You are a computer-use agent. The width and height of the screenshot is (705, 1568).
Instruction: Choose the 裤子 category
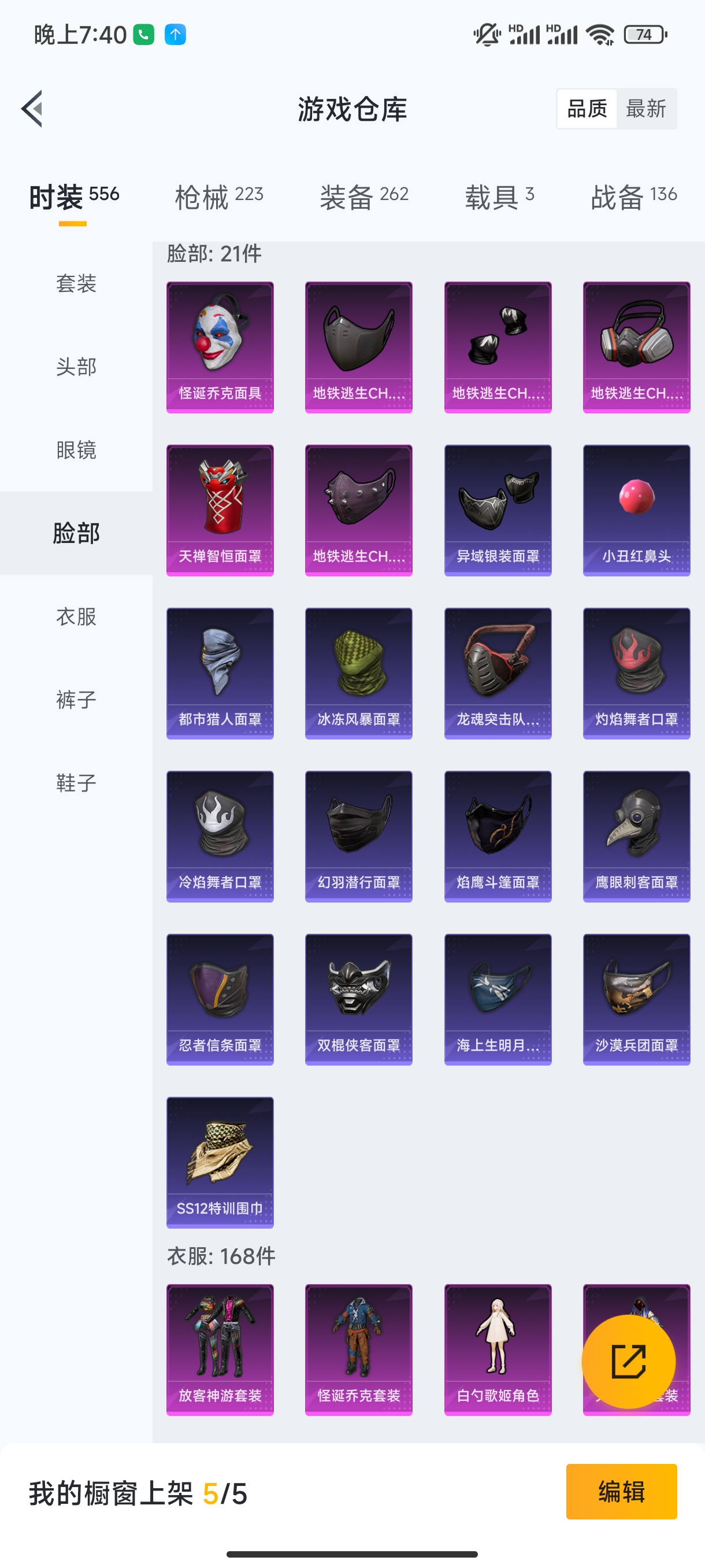pos(76,700)
